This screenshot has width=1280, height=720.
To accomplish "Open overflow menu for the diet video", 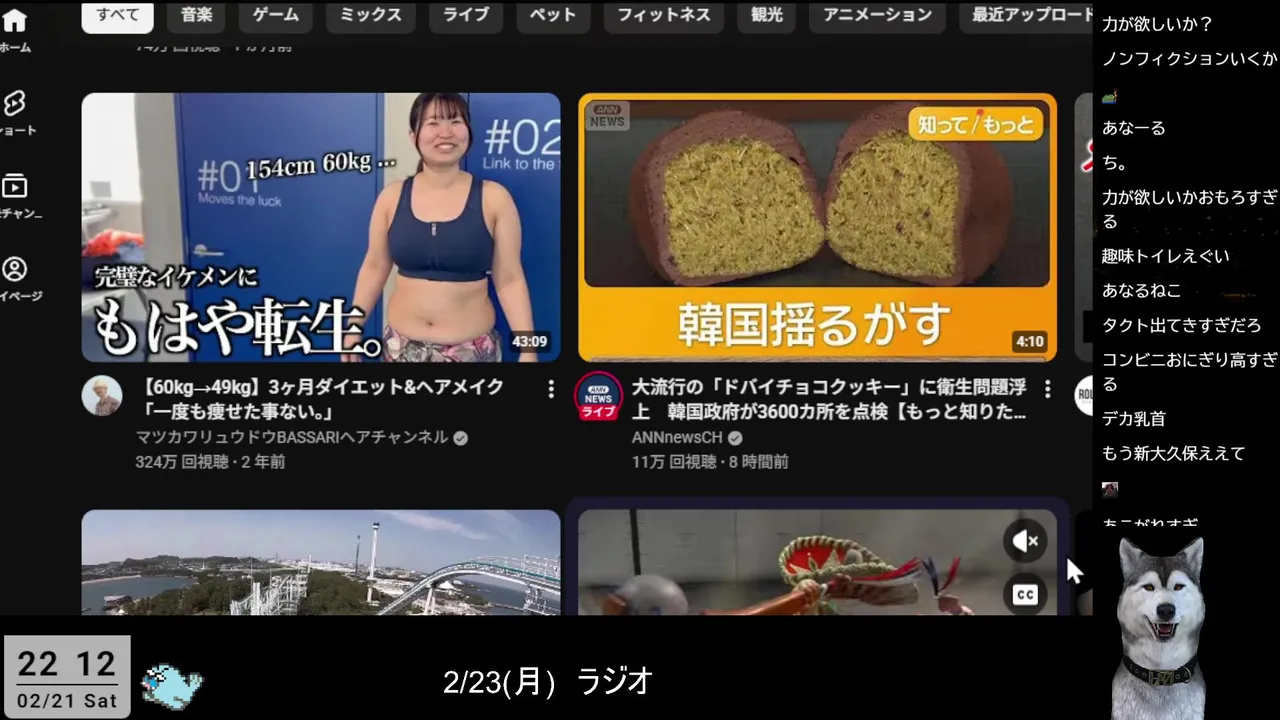I will click(x=551, y=389).
